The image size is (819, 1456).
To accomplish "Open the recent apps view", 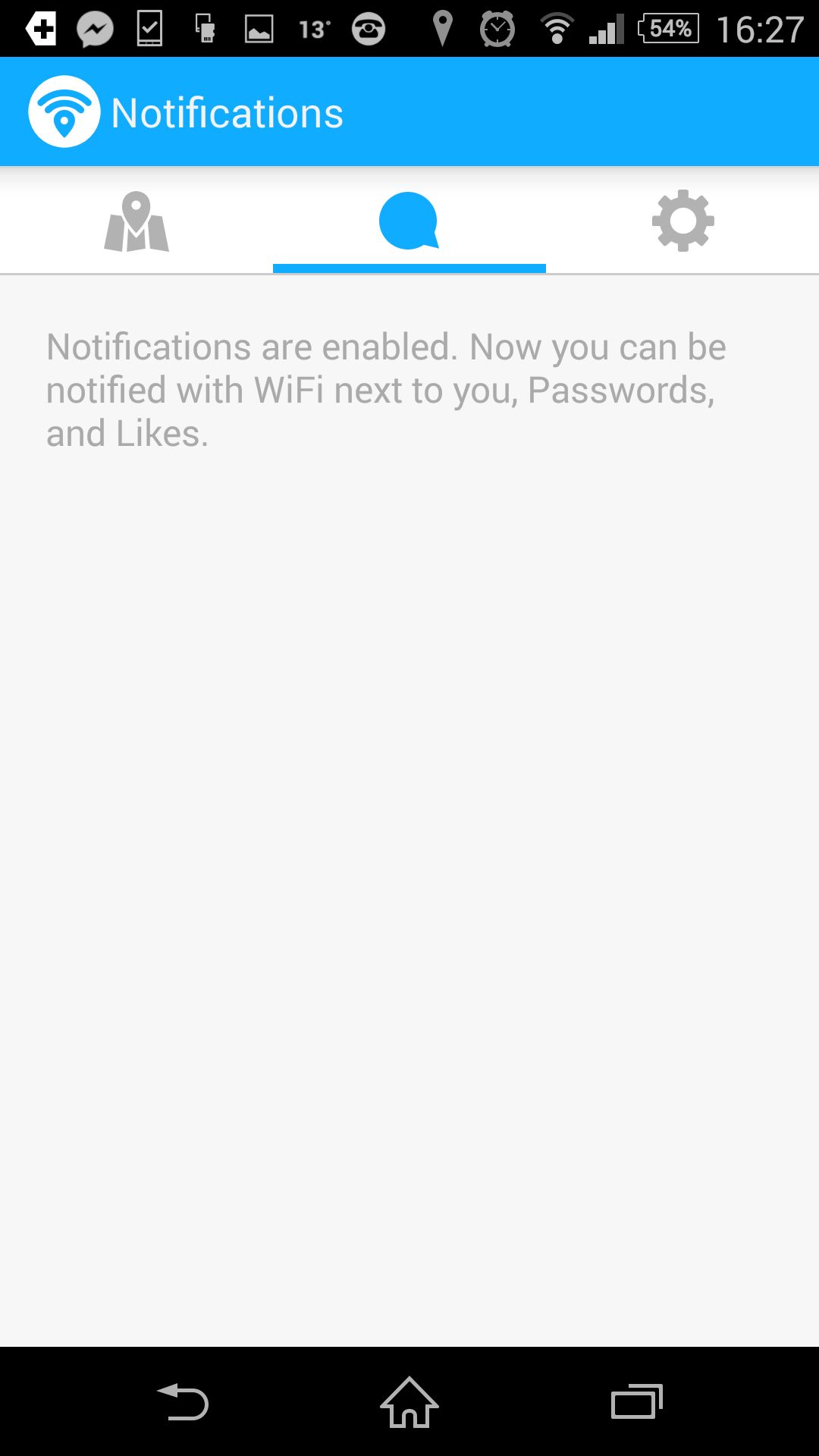I will tap(637, 1401).
